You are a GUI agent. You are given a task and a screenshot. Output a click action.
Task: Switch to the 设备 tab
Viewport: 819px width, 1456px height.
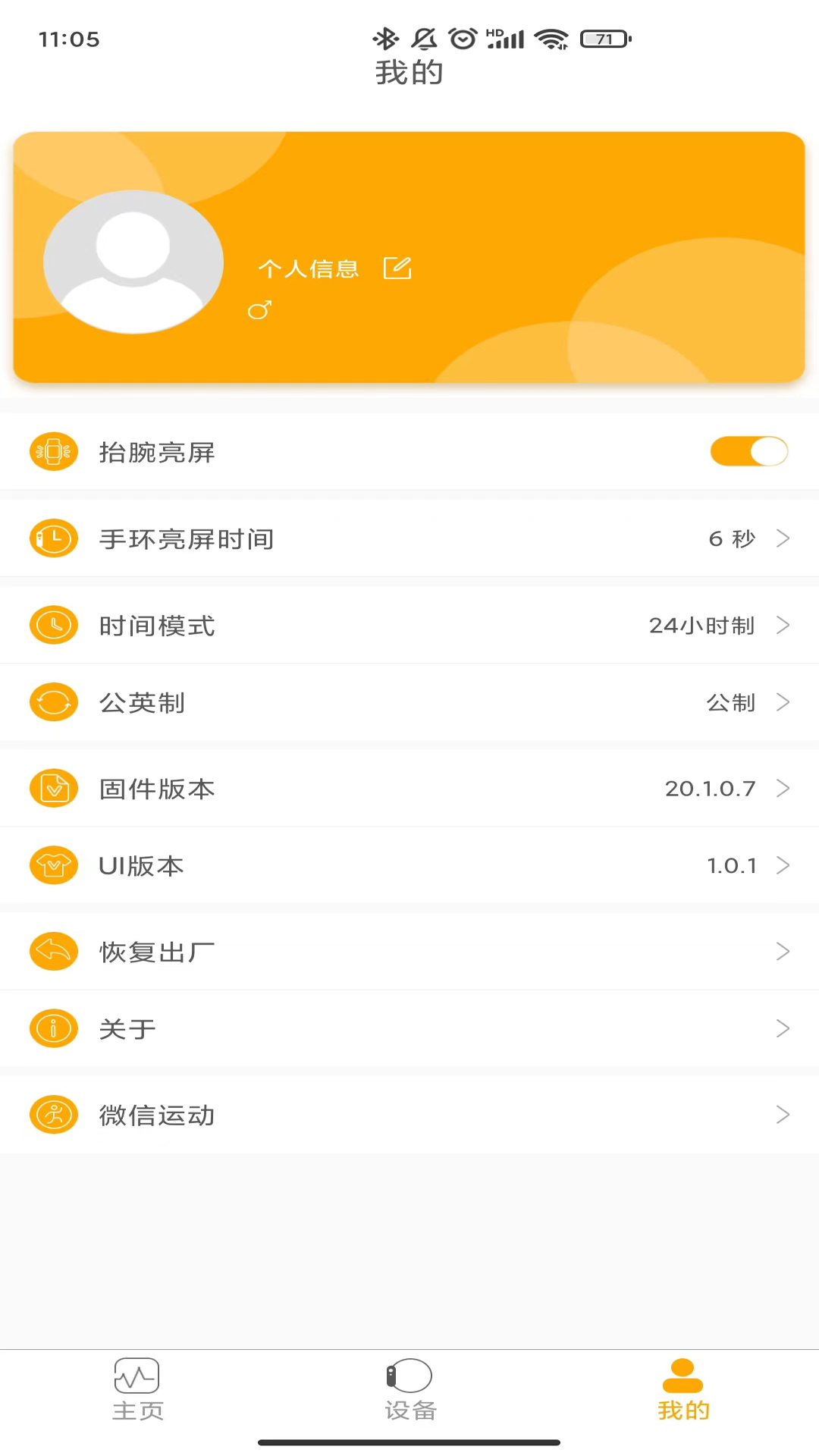tap(409, 1391)
